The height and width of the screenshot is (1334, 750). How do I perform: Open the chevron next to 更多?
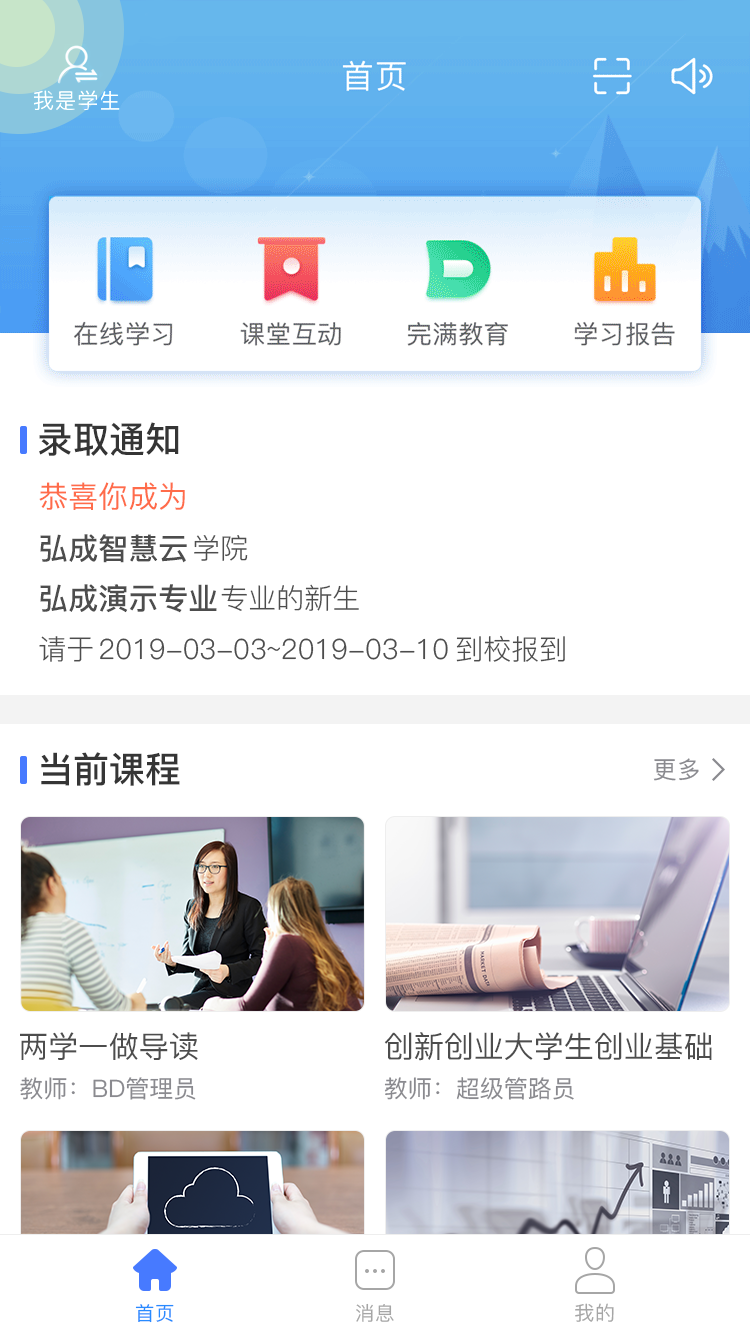point(718,770)
